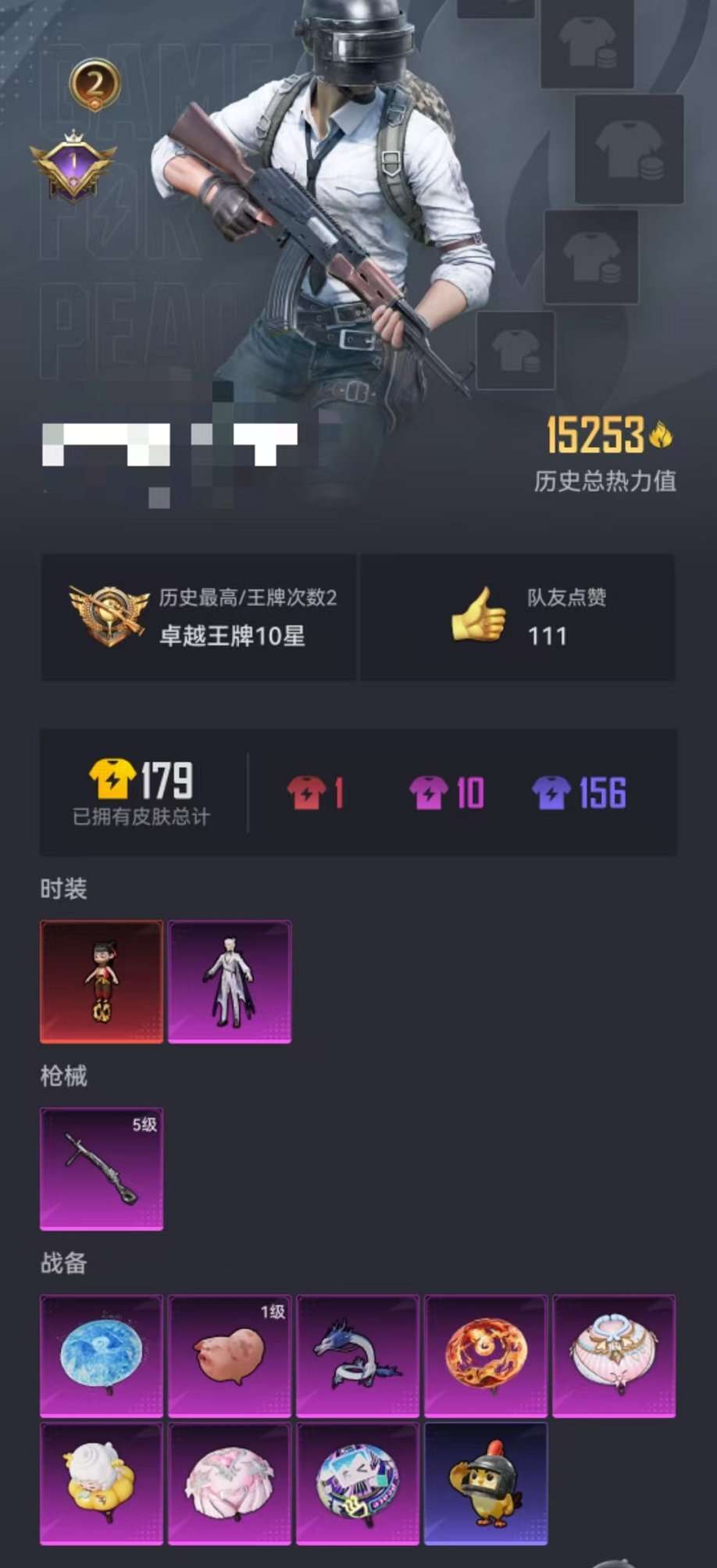Open the pink bow pouch gear tile
This screenshot has width=717, height=1568.
[614, 1356]
